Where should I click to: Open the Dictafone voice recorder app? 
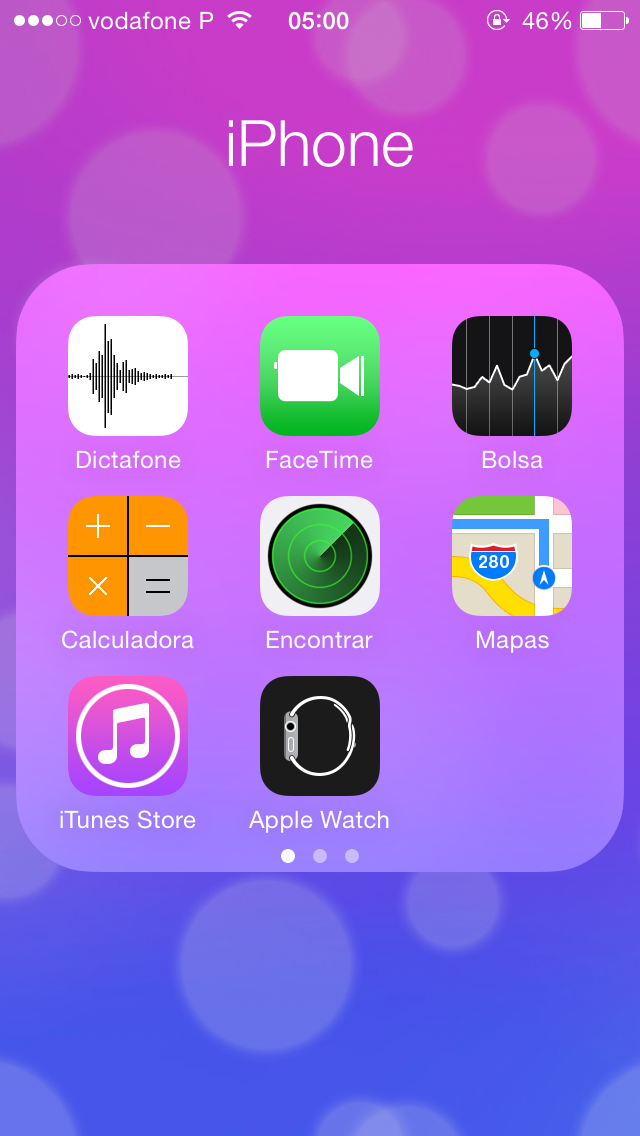click(128, 376)
